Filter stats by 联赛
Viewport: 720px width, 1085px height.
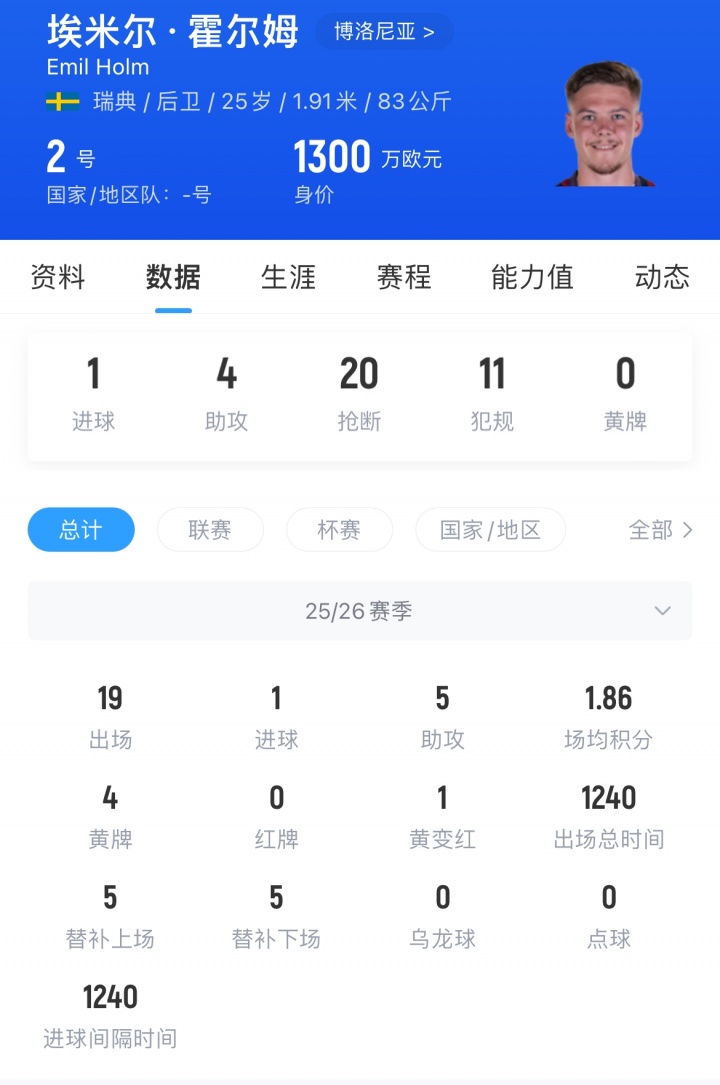(210, 530)
